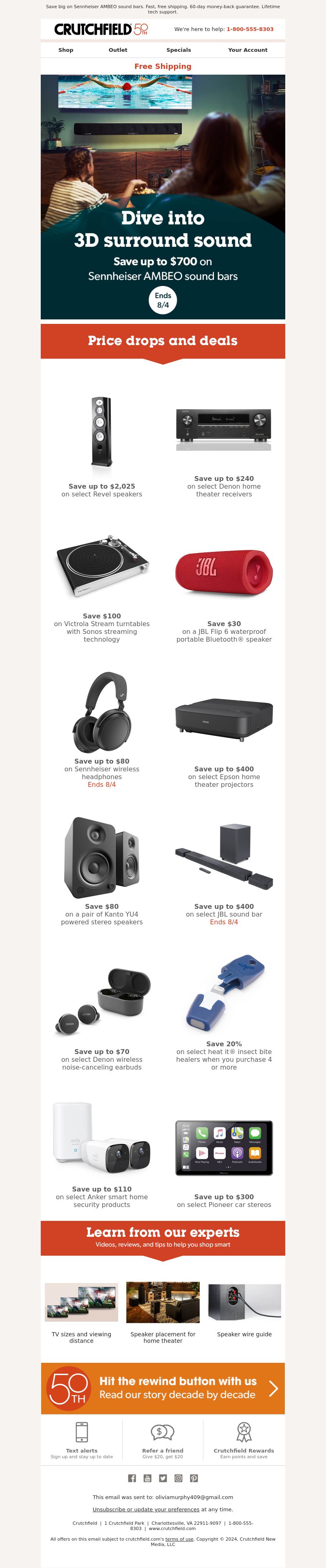Open the Shop menu link
This screenshot has height=1568, width=326.
[66, 50]
